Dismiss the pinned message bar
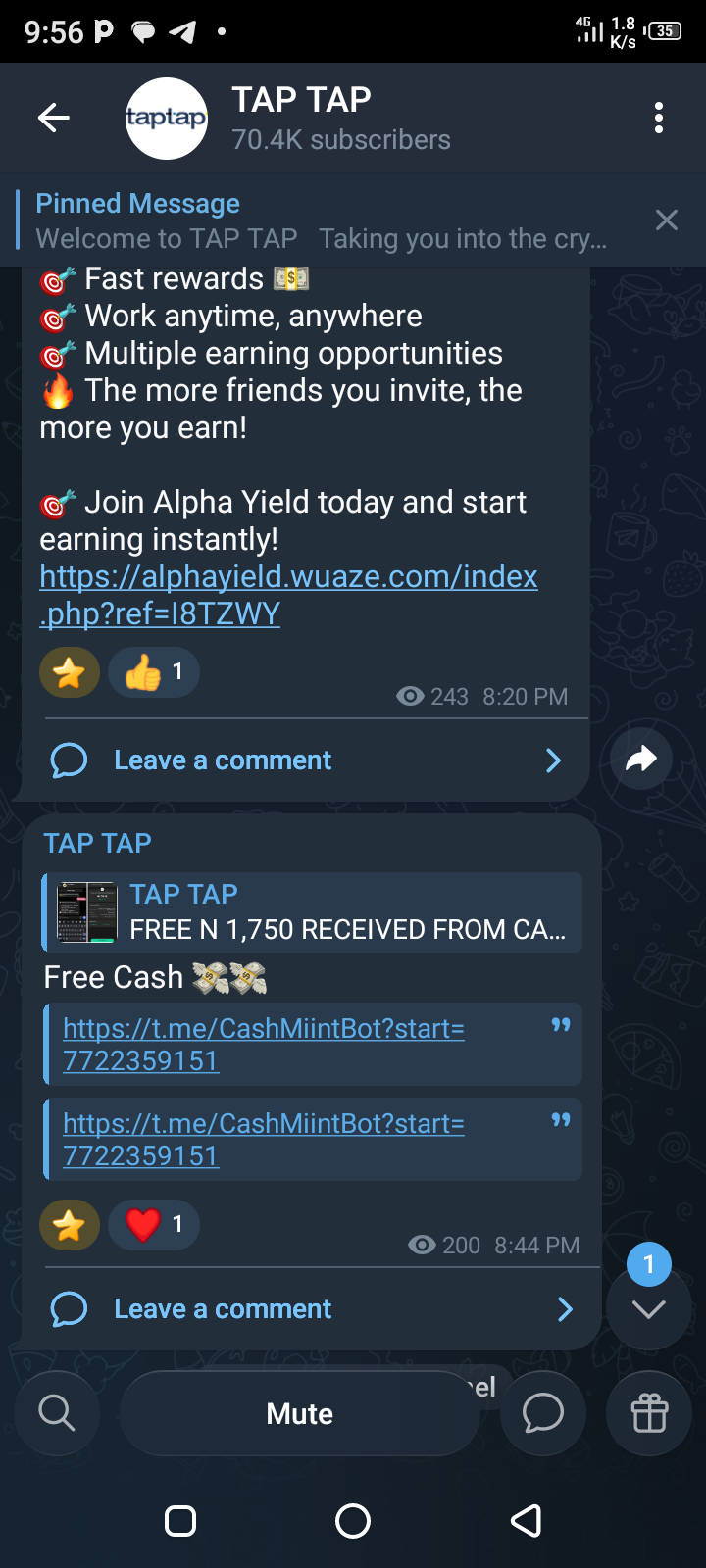This screenshot has width=706, height=1568. coord(667,220)
